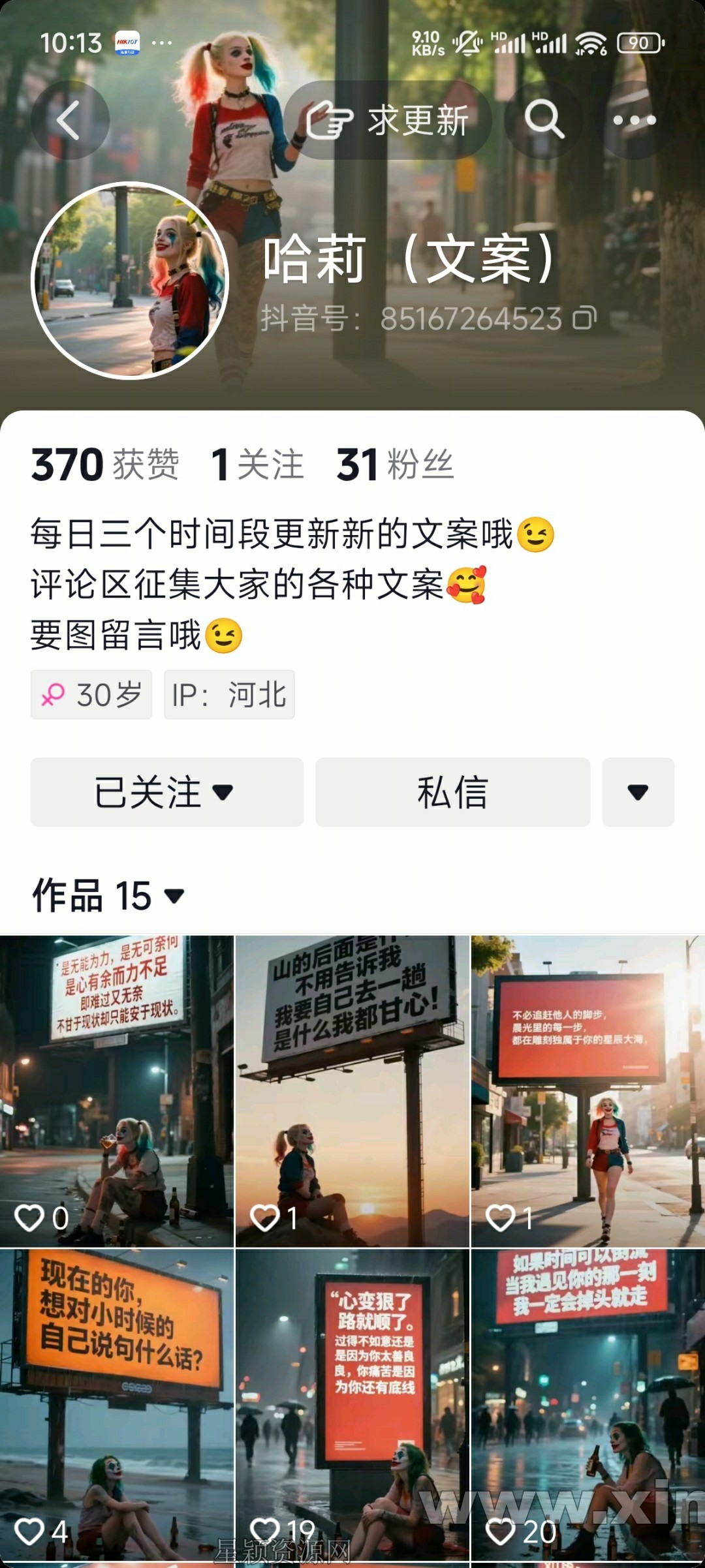Open the video with 心变狠了 billboard

coord(352,1404)
